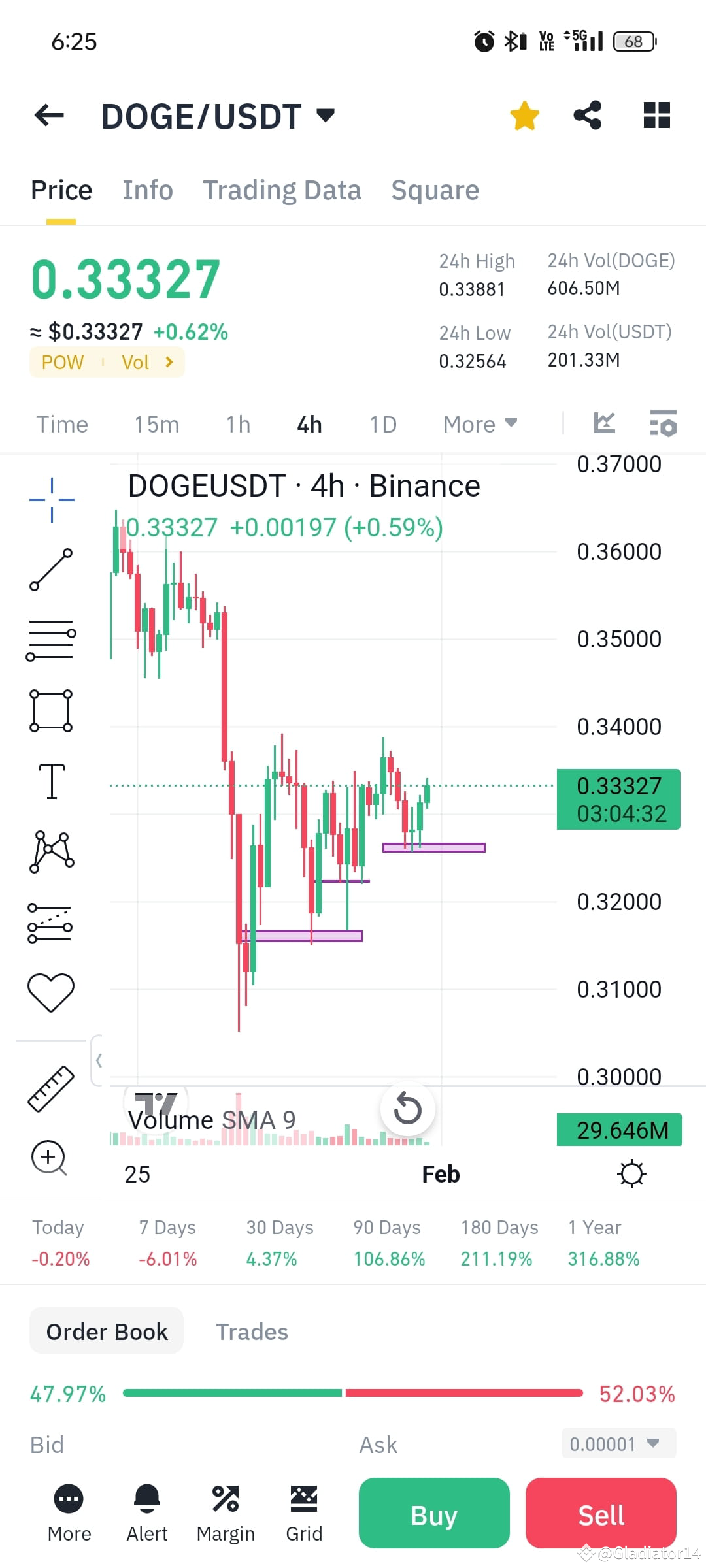Select the text annotation tool
Screen dimensions: 706x1568
coord(51,781)
